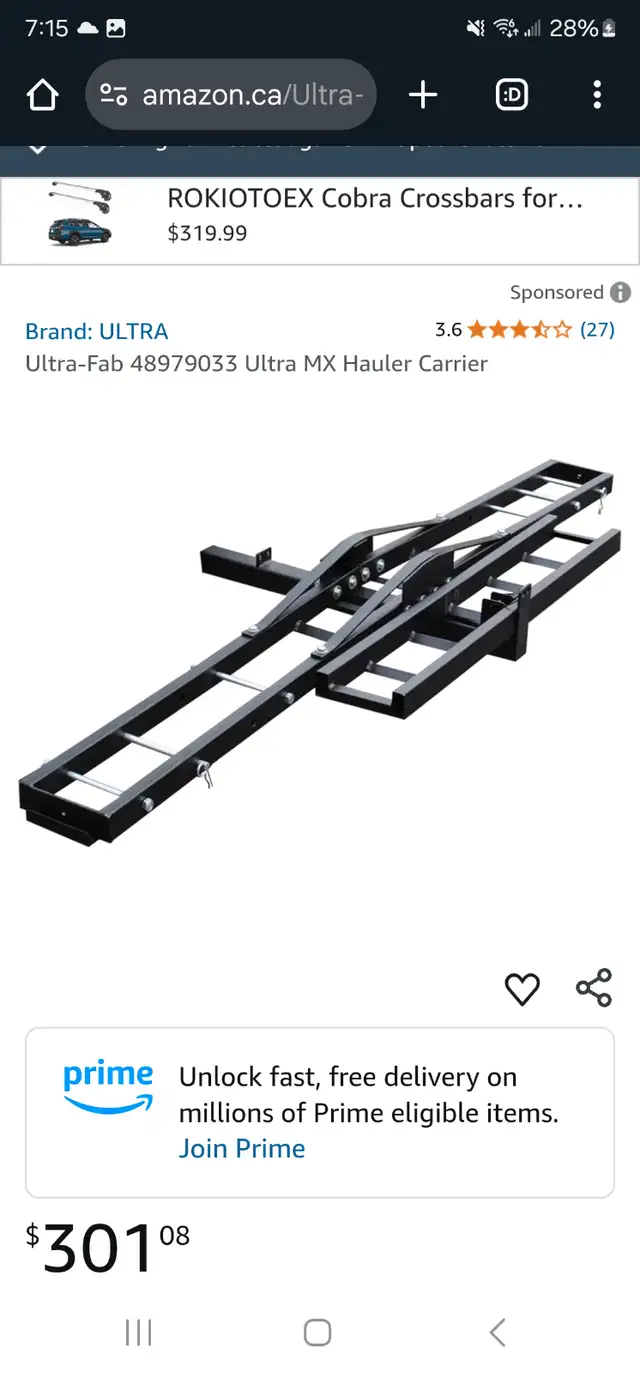Share this product listing
The width and height of the screenshot is (640, 1373).
[x=594, y=988]
